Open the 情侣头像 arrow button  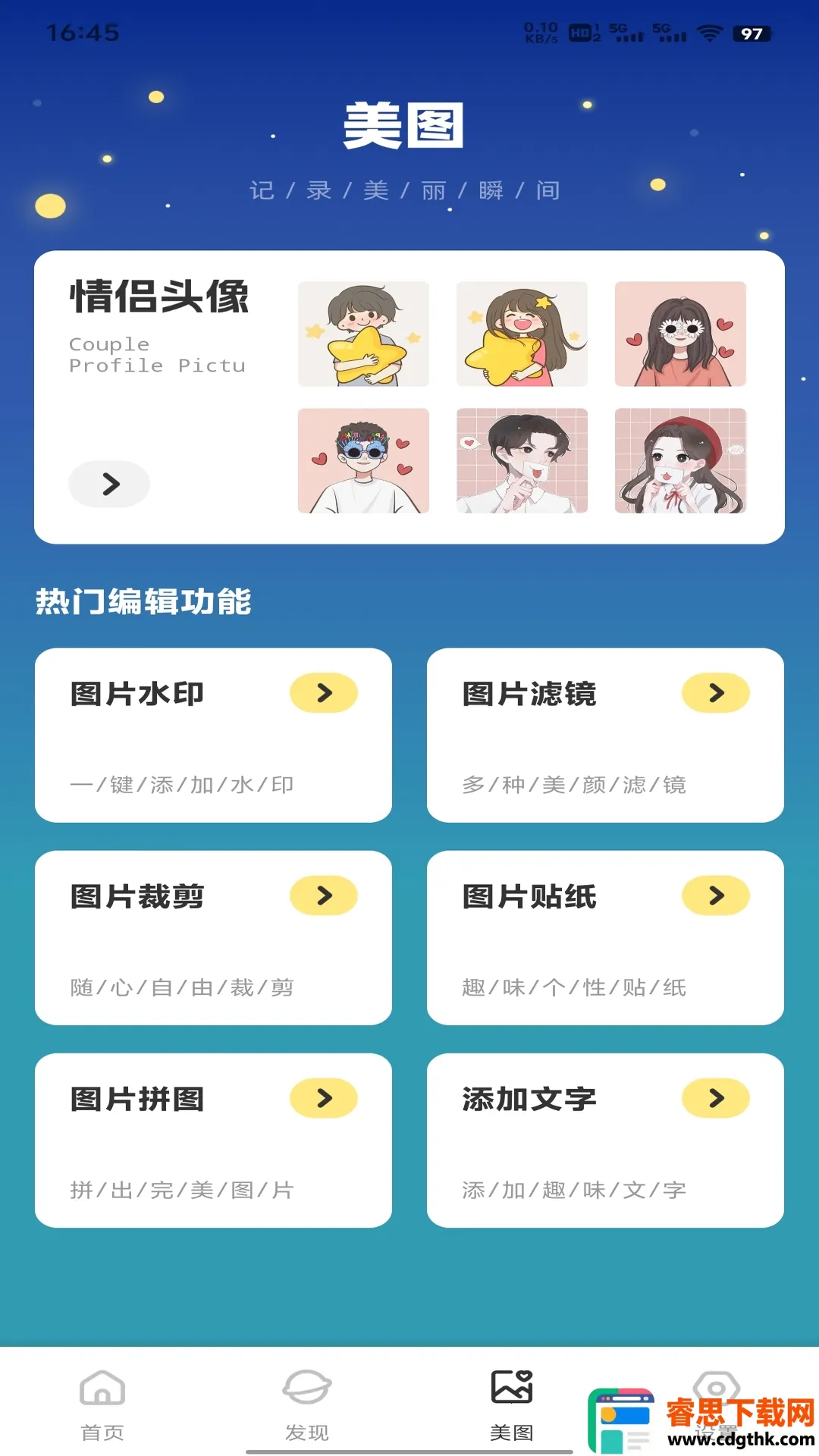coord(109,484)
